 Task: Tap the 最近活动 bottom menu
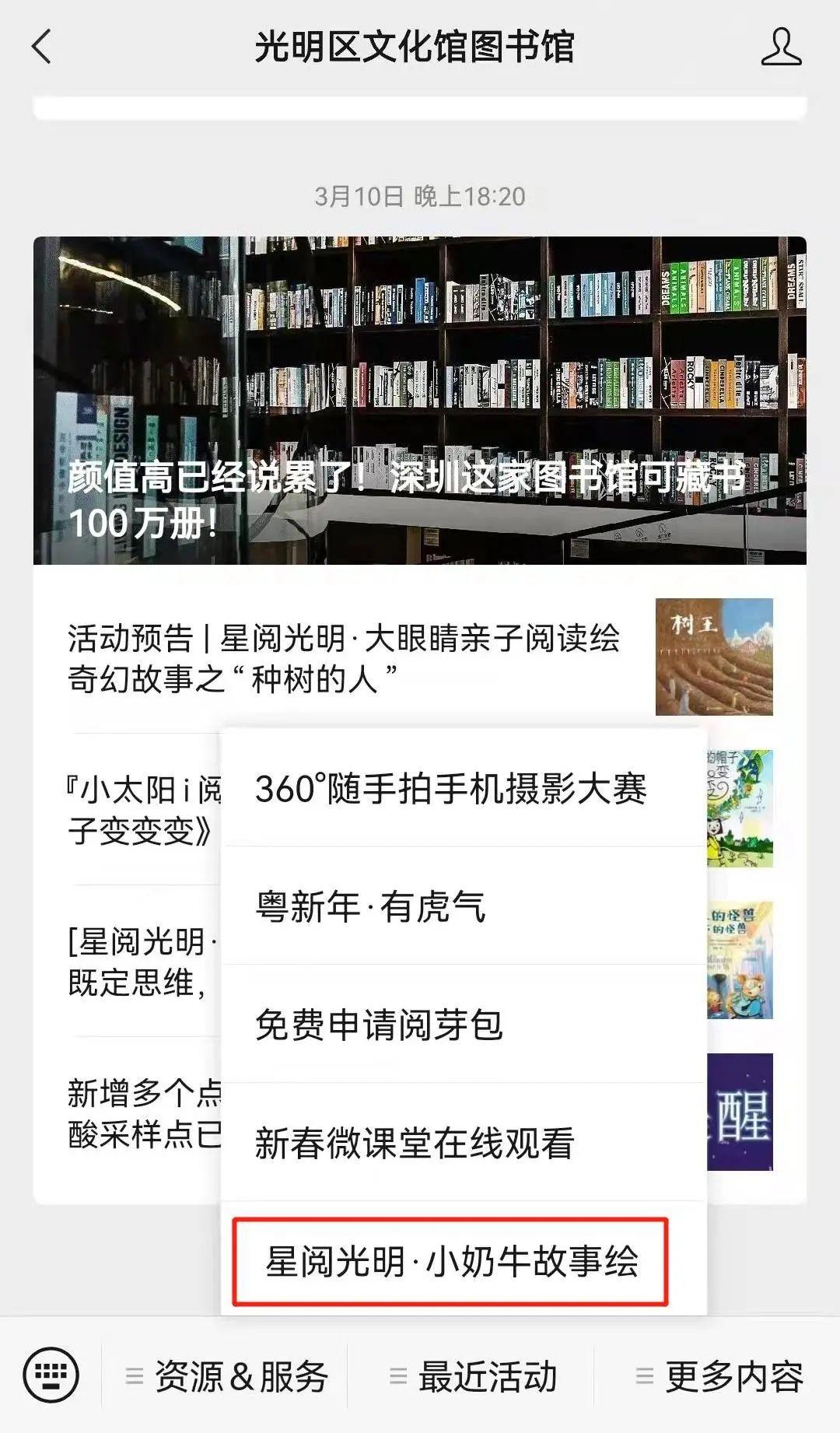pyautogui.click(x=473, y=1376)
